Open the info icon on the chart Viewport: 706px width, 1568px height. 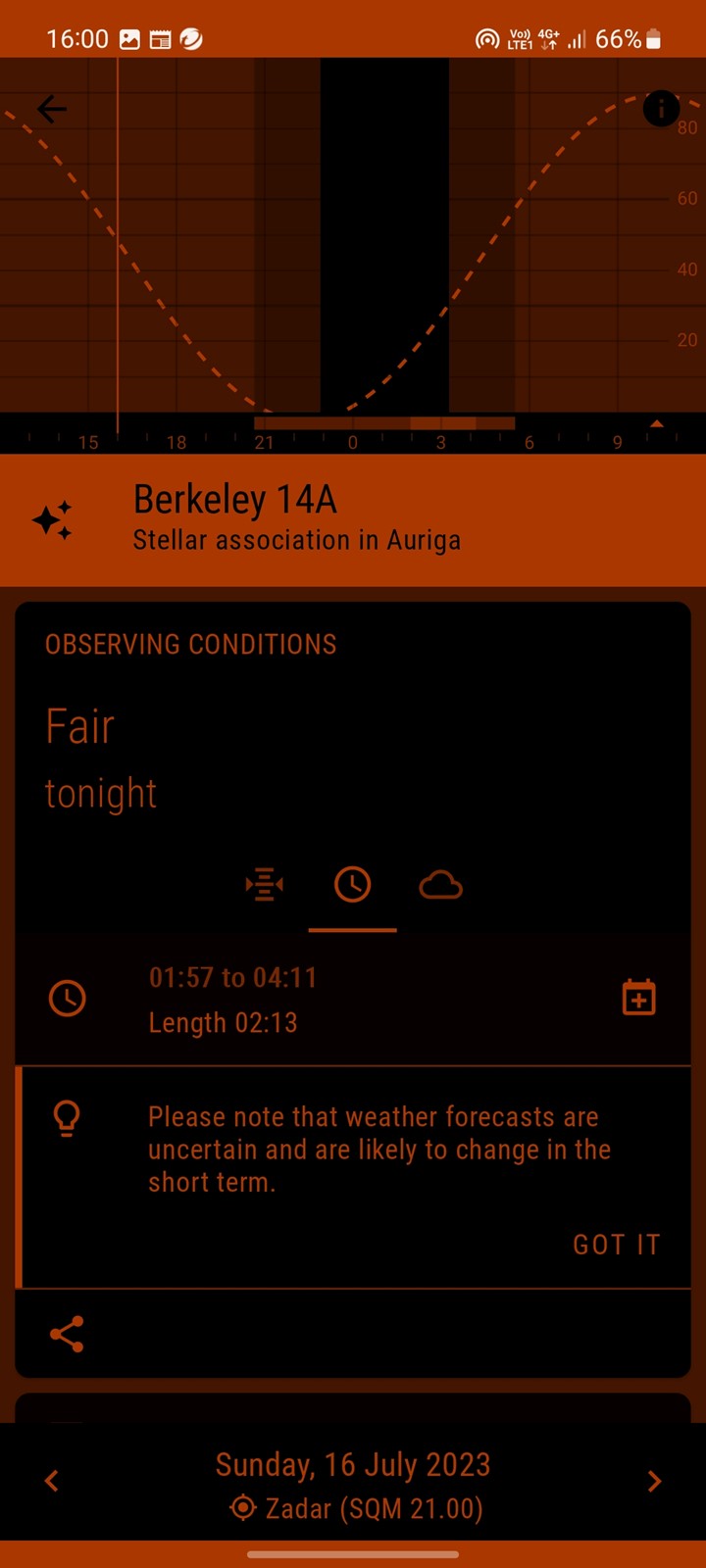tap(661, 109)
